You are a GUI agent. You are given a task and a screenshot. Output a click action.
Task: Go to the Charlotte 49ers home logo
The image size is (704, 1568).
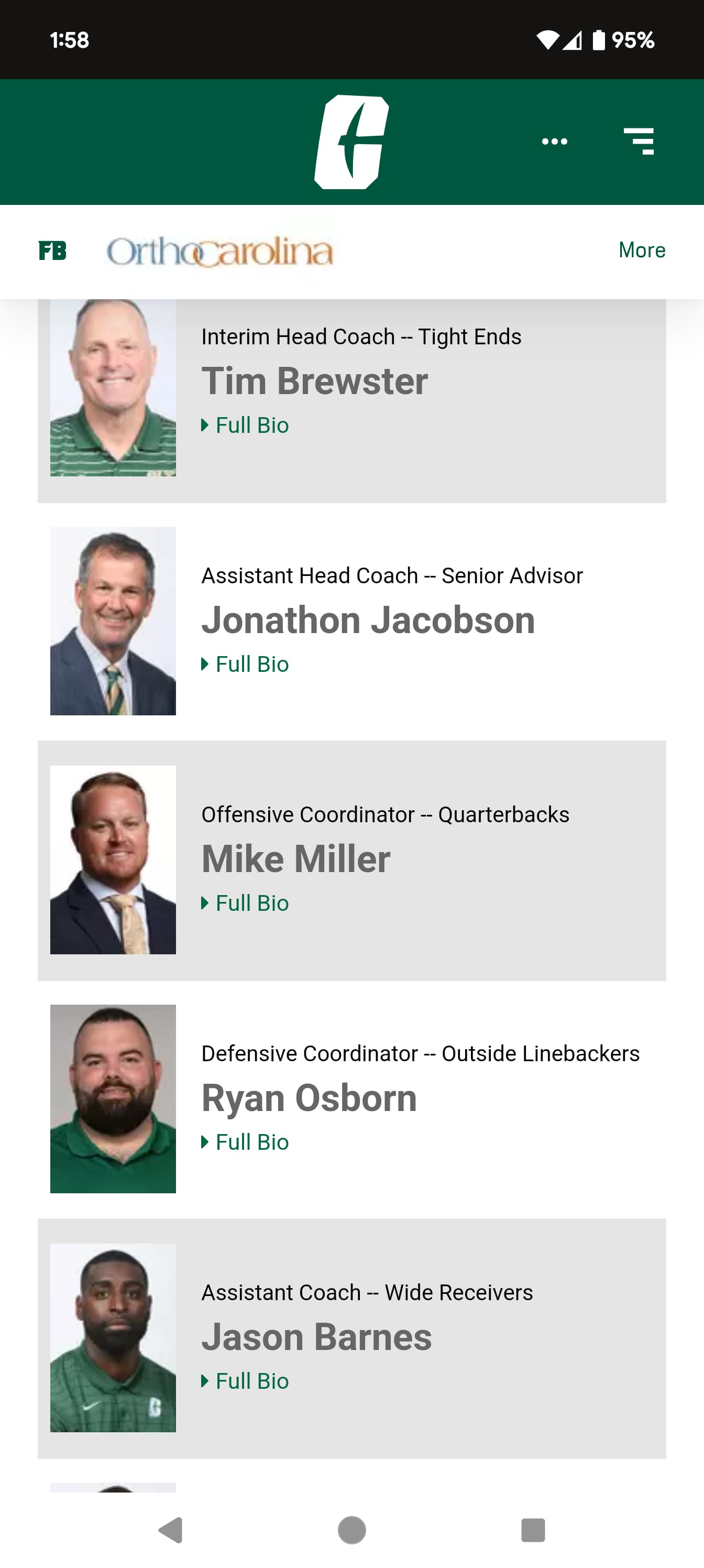[351, 142]
